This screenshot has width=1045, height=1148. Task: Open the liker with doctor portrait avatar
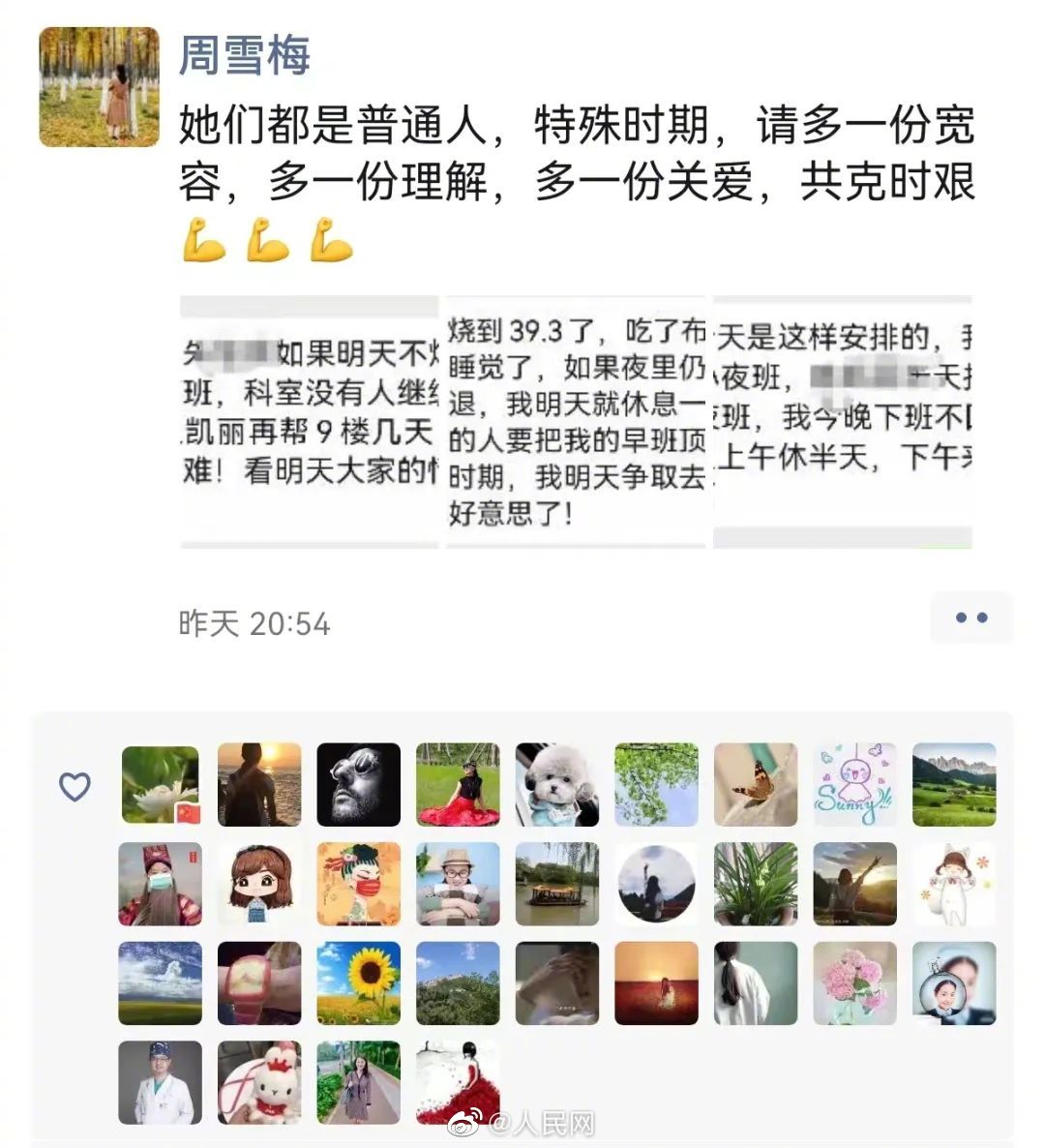point(161,1082)
